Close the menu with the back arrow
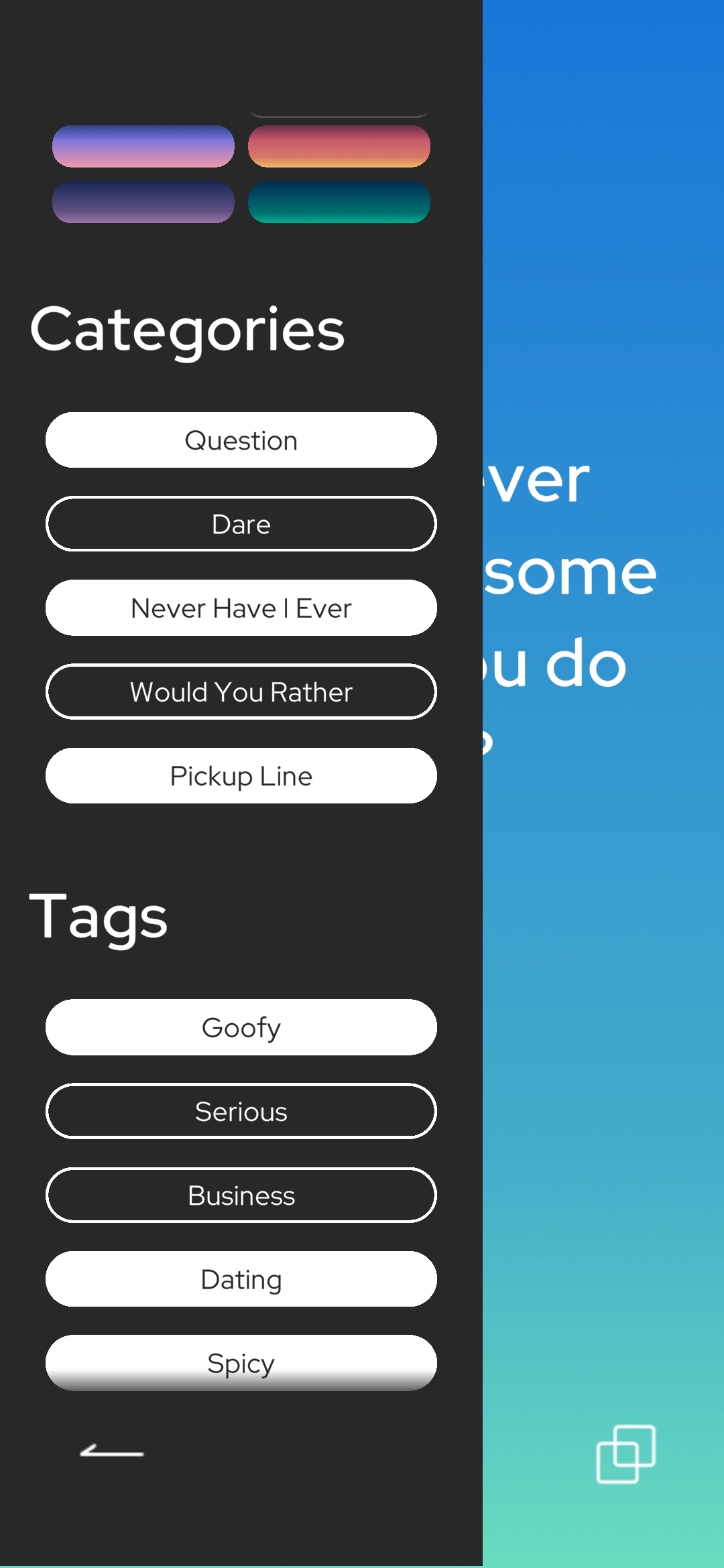724x1568 pixels. [x=111, y=1451]
